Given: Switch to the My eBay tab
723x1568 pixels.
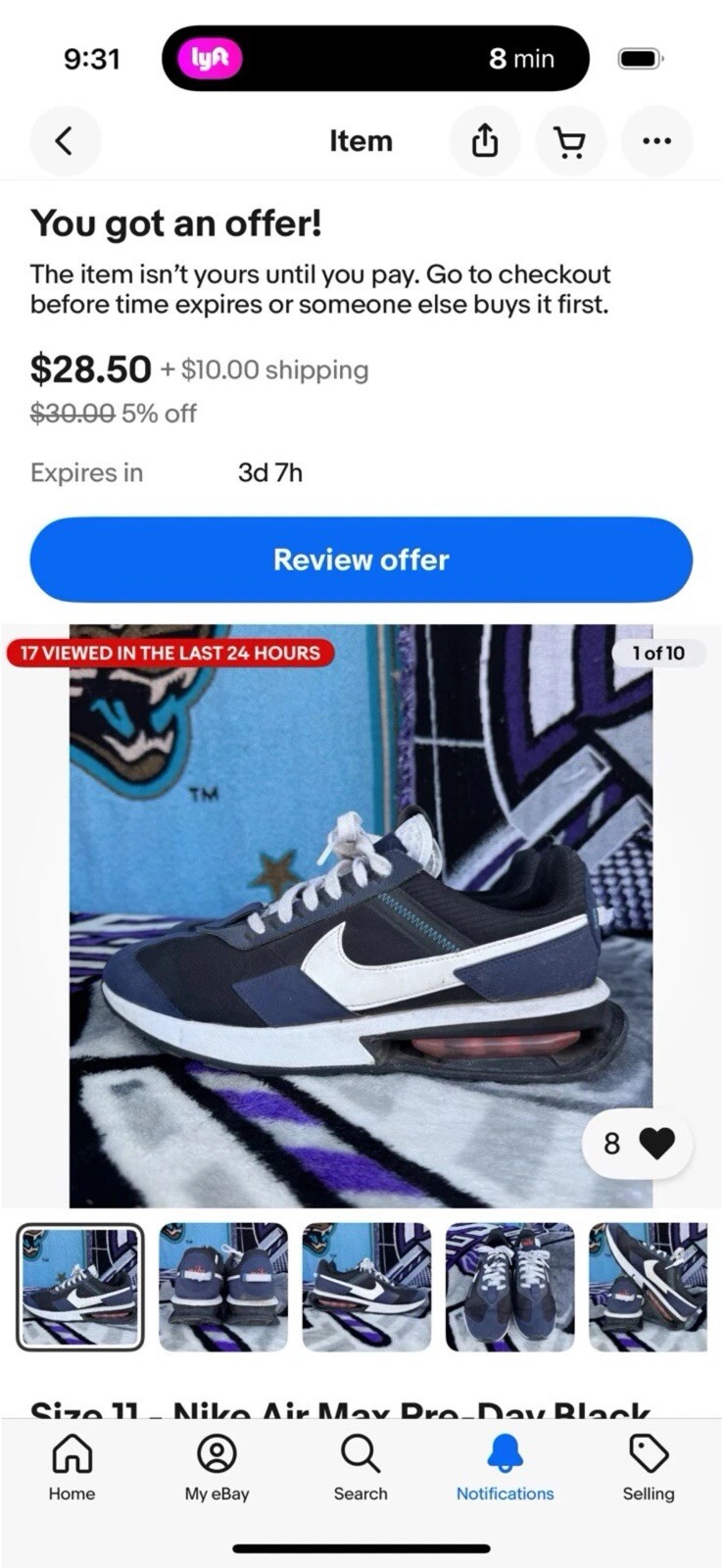Looking at the screenshot, I should click(217, 1467).
